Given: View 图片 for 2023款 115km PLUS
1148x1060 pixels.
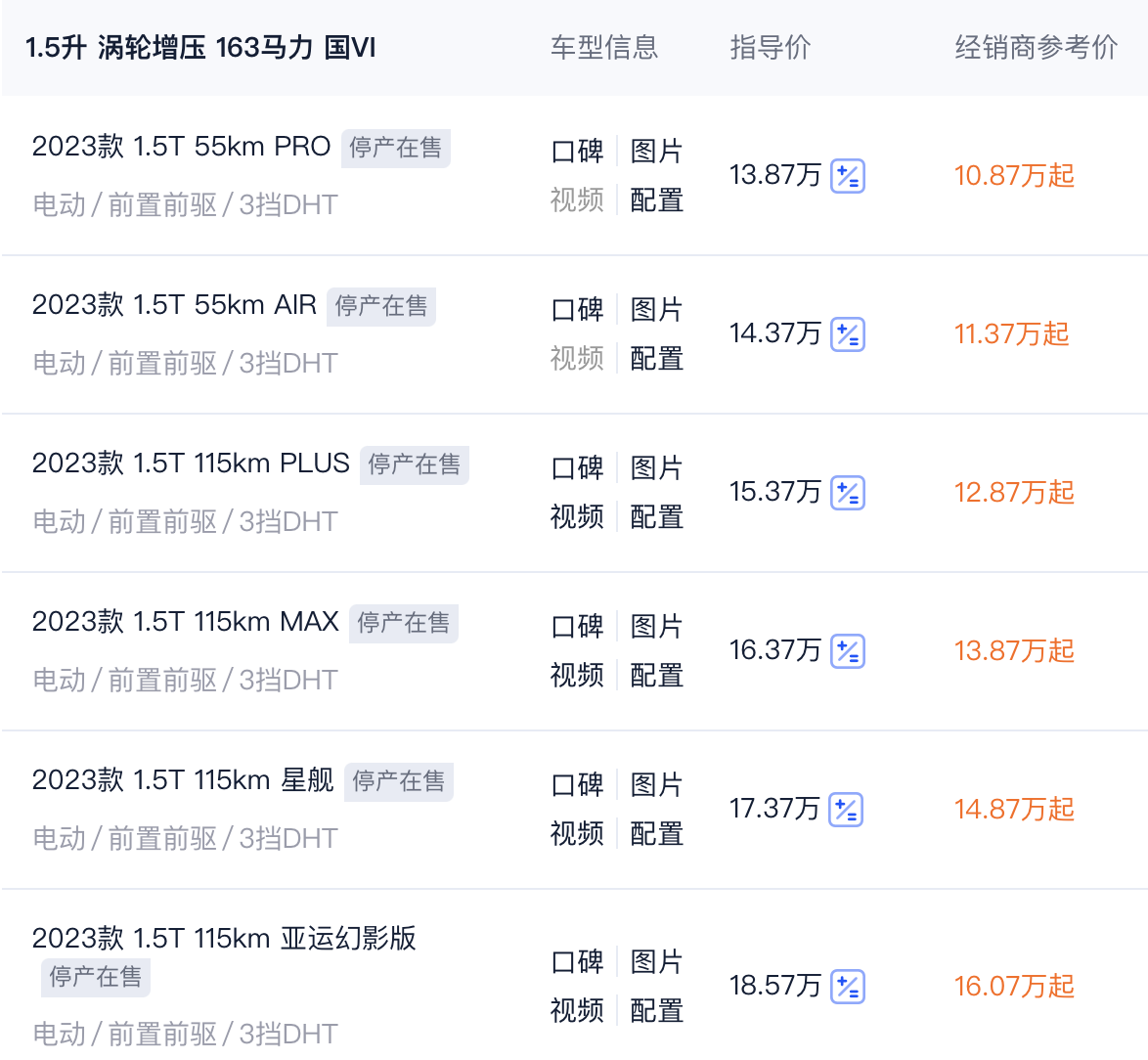Looking at the screenshot, I should click(x=656, y=468).
